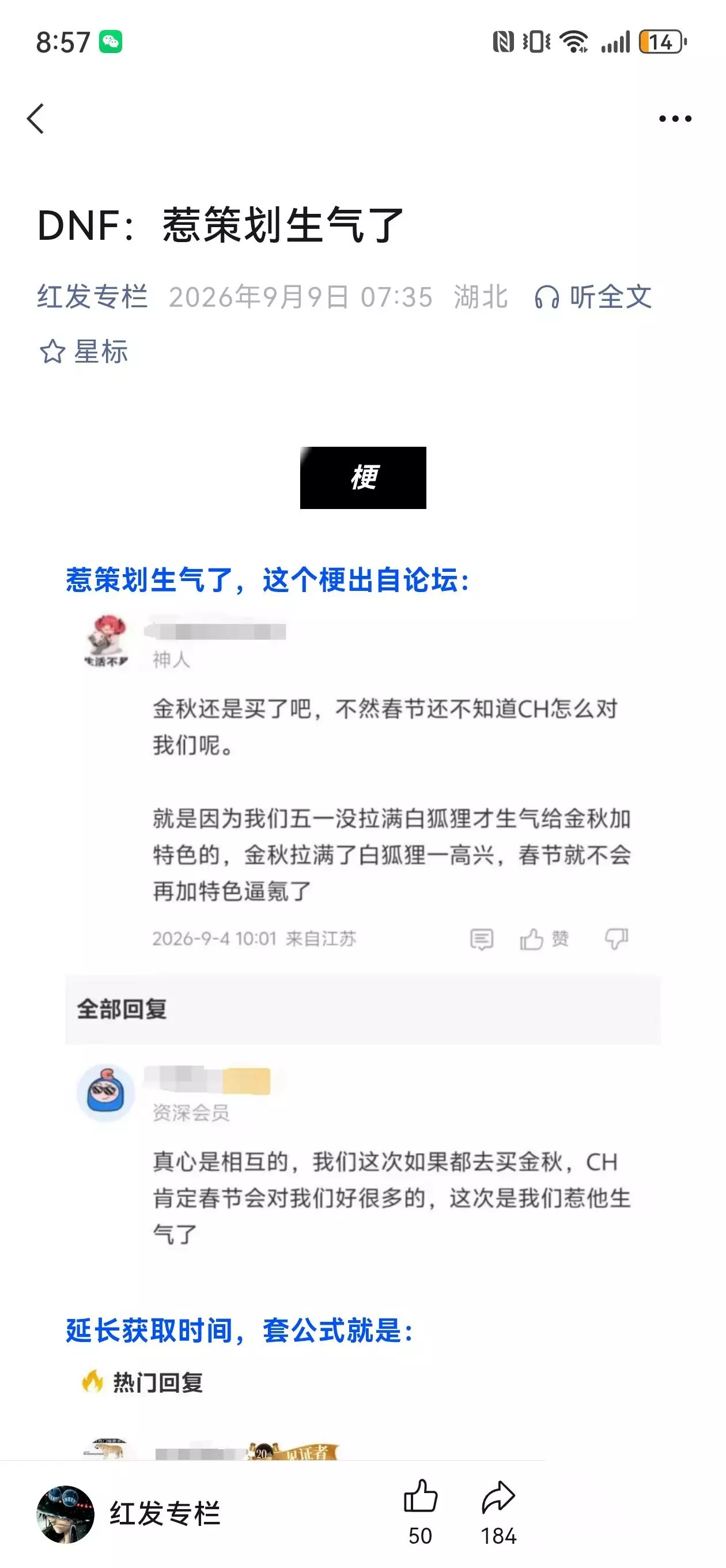
Task: Star this account with 星标
Action: (84, 352)
